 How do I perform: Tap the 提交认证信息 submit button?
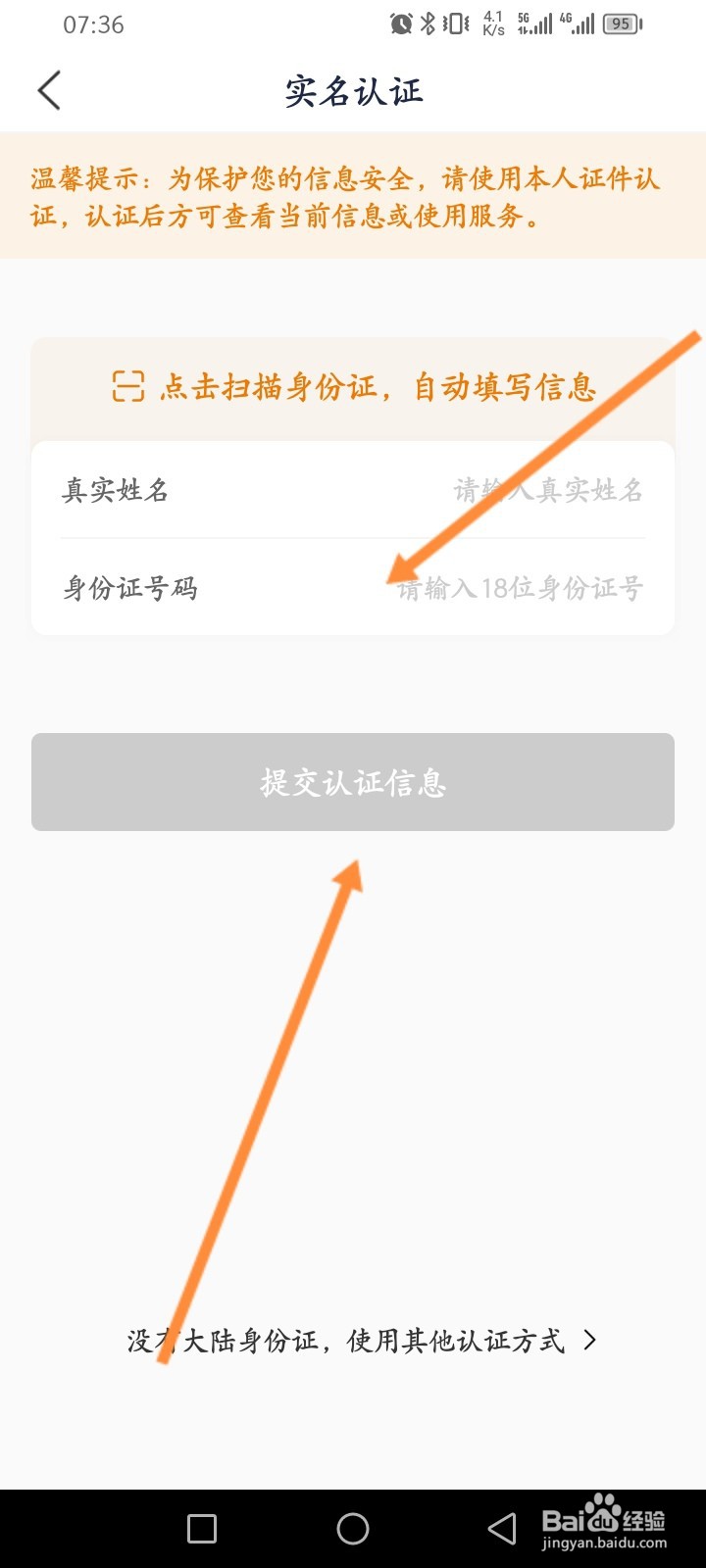click(353, 782)
